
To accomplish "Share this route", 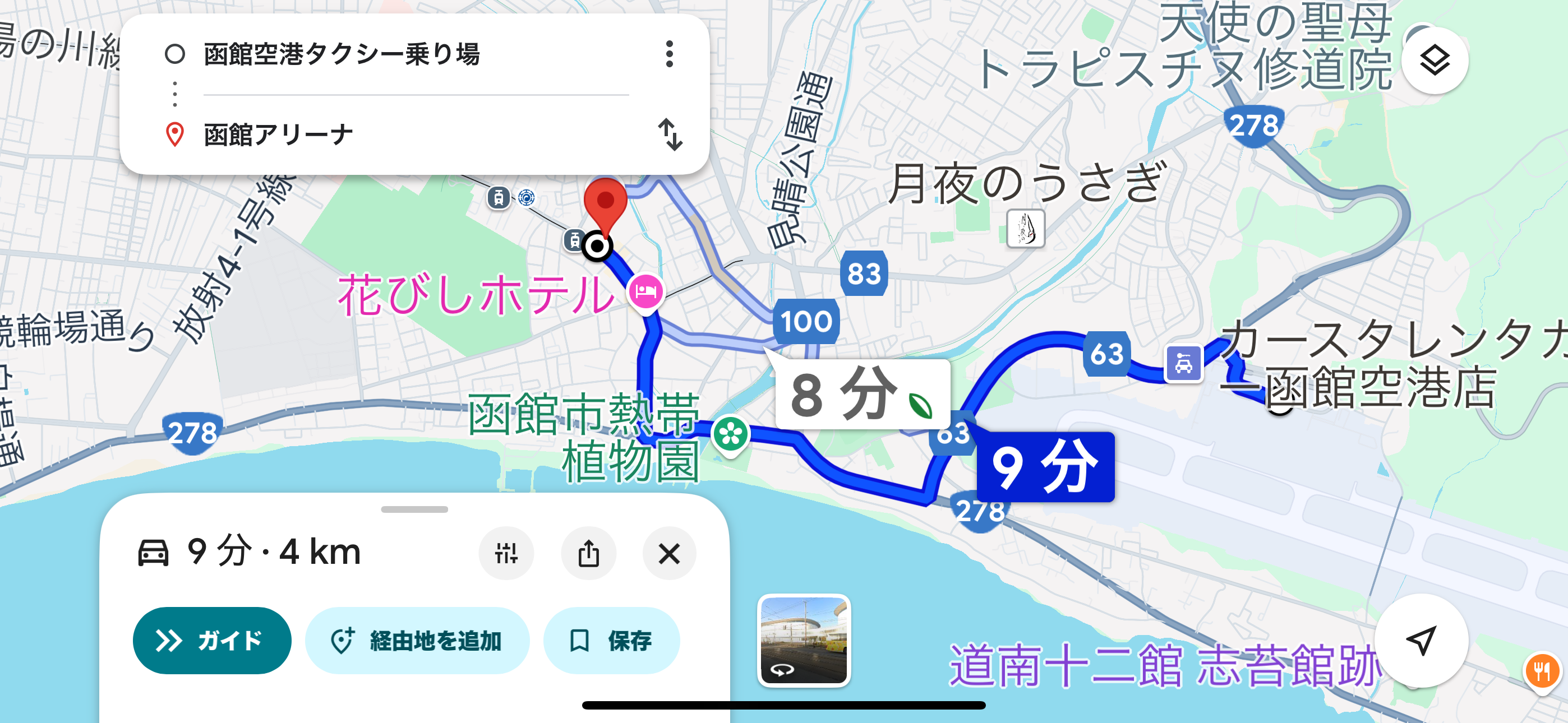I will coord(588,553).
